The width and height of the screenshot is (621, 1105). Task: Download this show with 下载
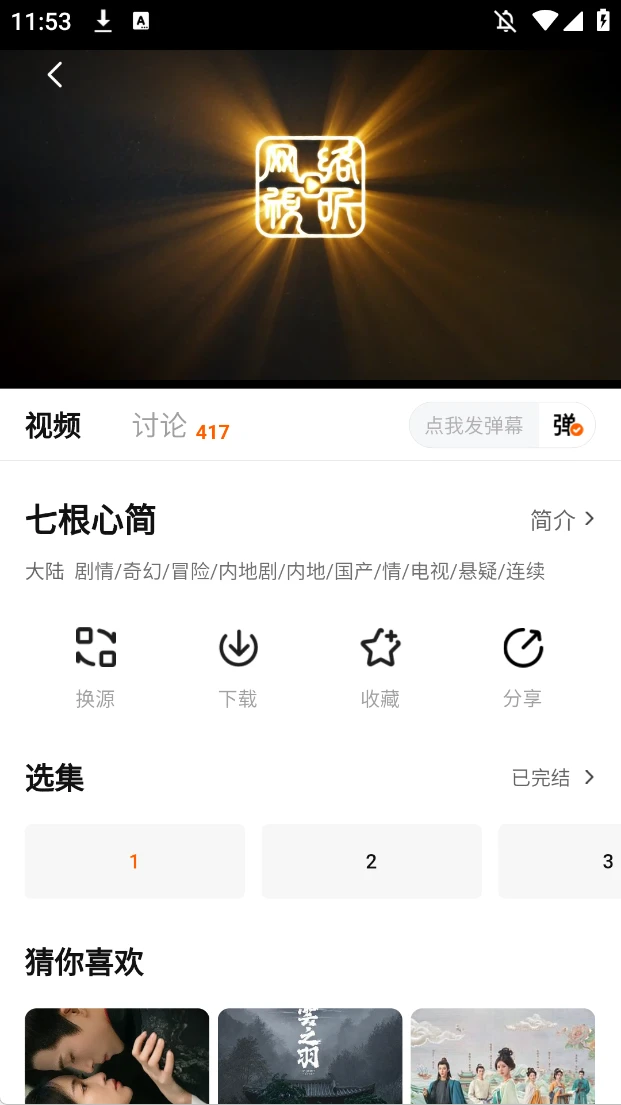pyautogui.click(x=238, y=666)
